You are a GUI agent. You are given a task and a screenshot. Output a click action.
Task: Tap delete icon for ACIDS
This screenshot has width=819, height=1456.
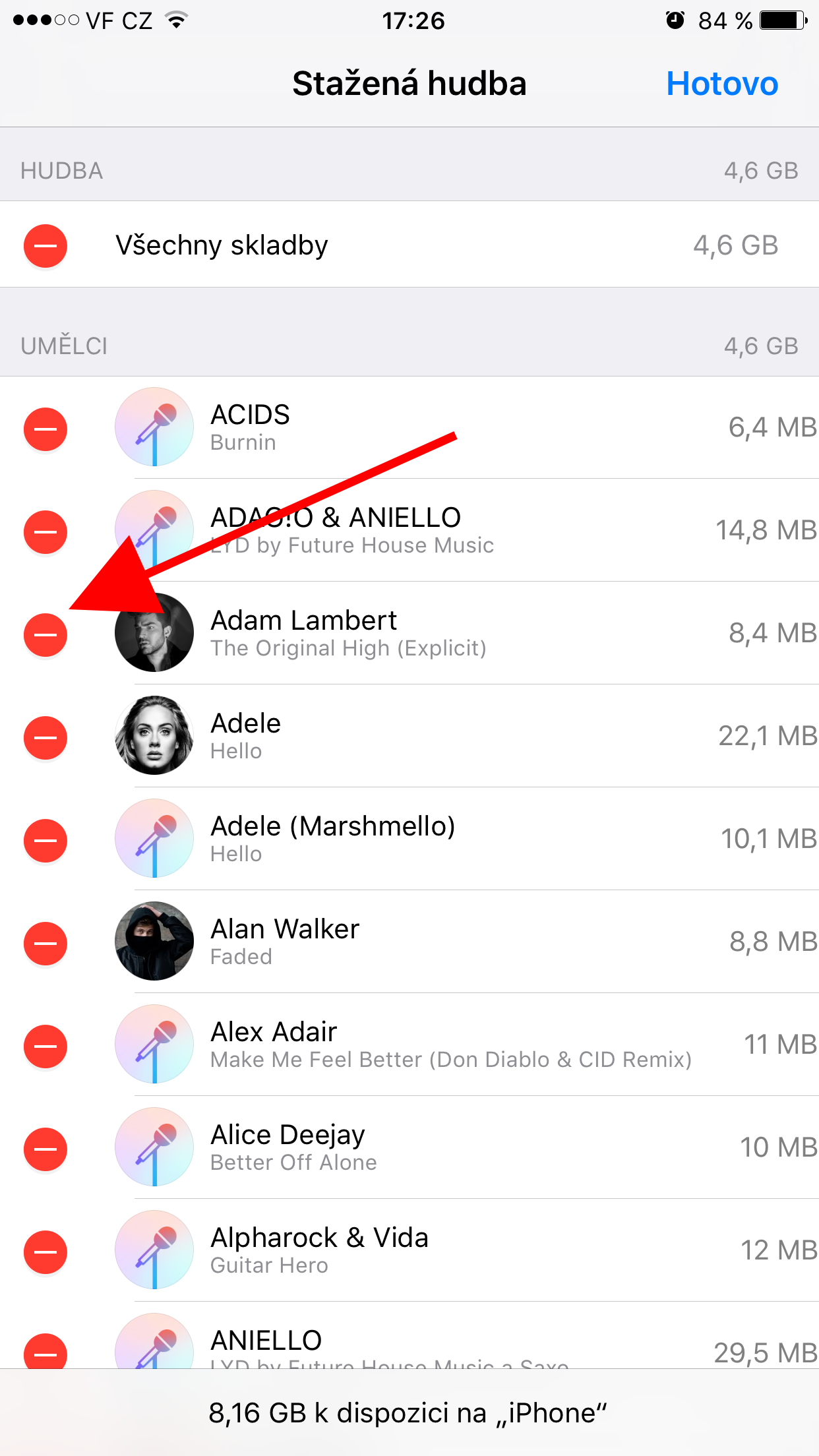click(x=45, y=429)
